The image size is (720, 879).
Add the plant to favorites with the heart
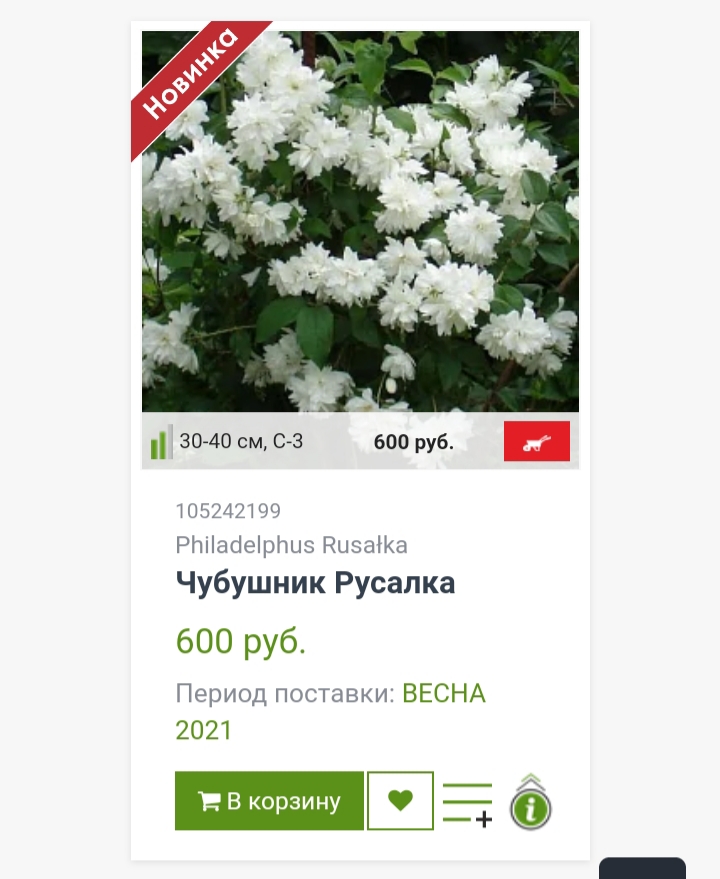point(400,801)
